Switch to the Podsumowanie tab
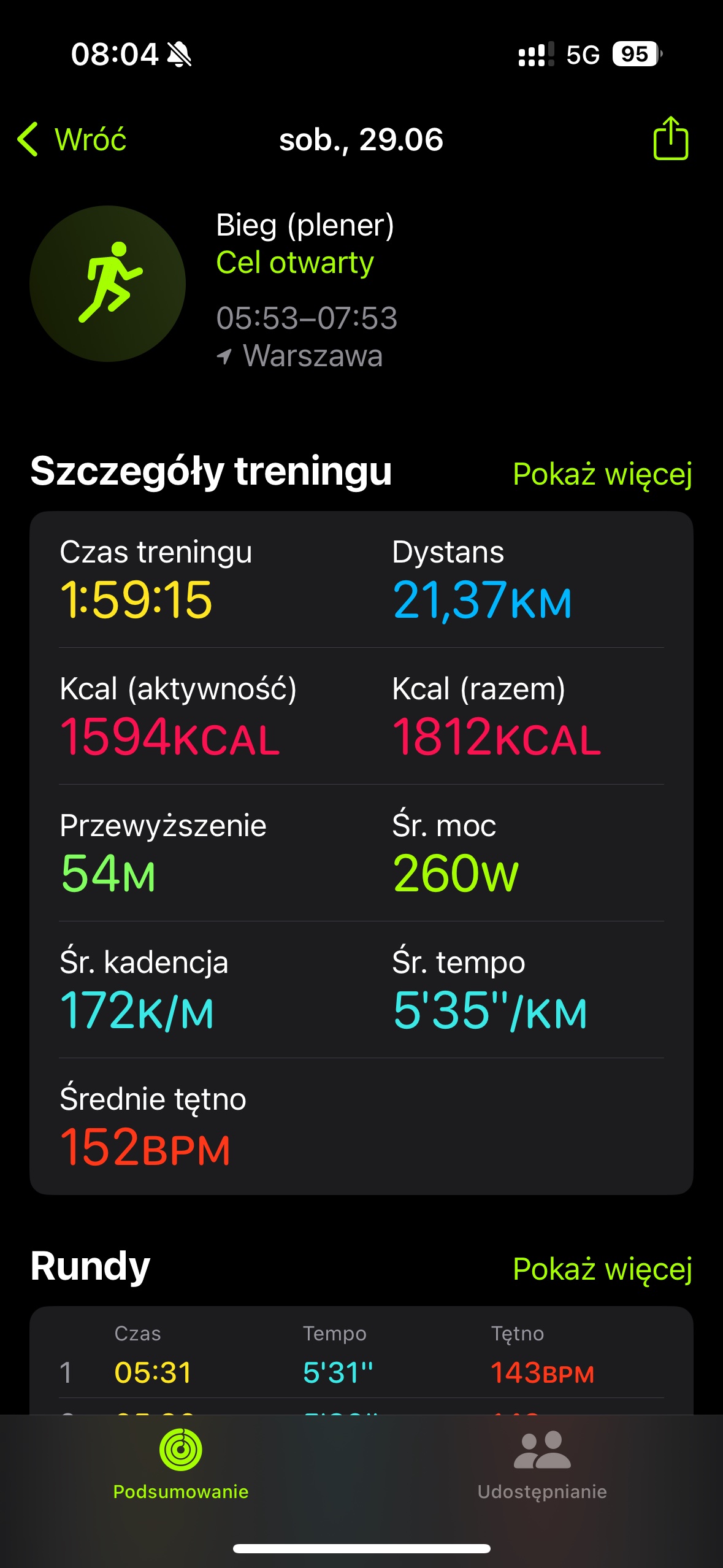This screenshot has height=1568, width=723. tap(181, 1464)
